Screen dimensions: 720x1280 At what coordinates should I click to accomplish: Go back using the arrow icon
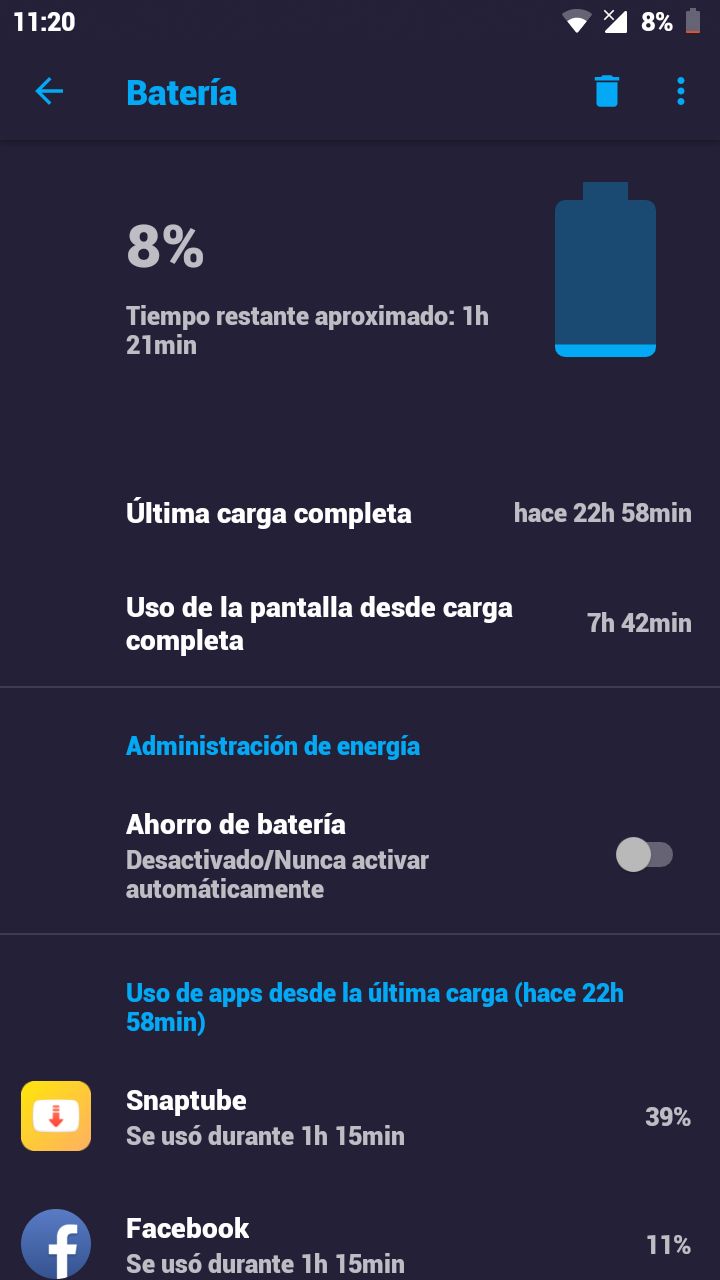(49, 92)
